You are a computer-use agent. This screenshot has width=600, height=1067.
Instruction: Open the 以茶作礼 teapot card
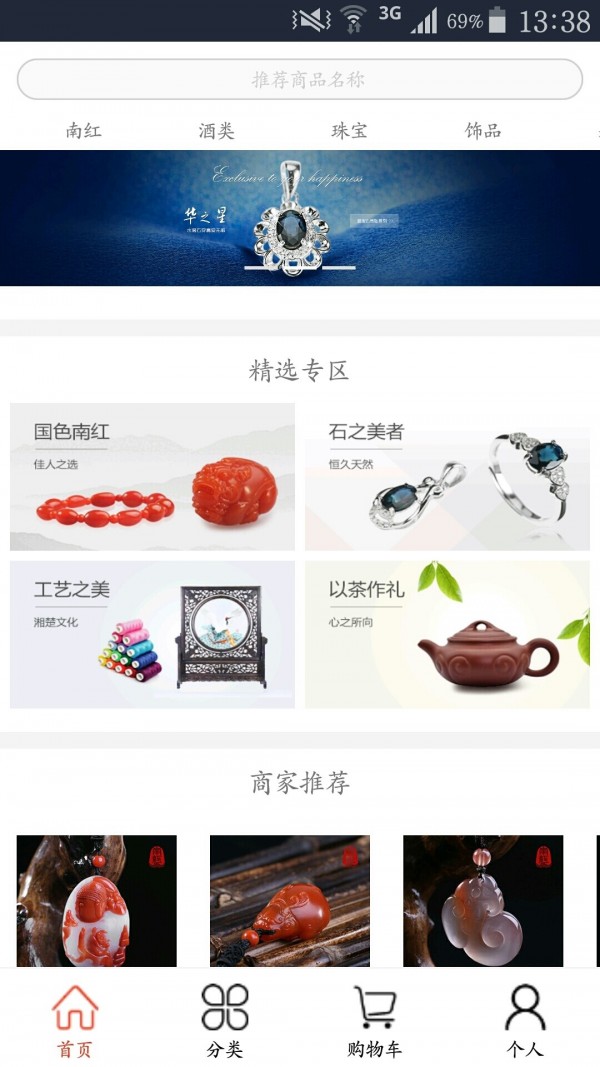447,635
